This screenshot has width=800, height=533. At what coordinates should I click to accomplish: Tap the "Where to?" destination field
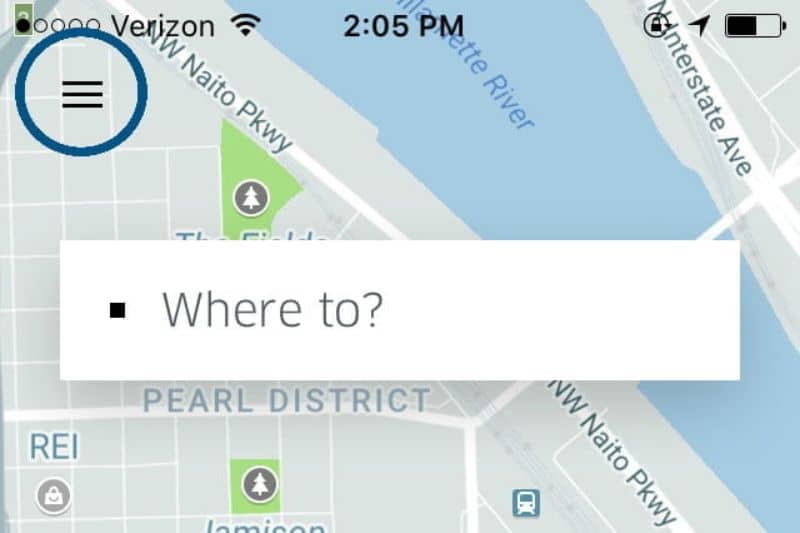point(399,310)
